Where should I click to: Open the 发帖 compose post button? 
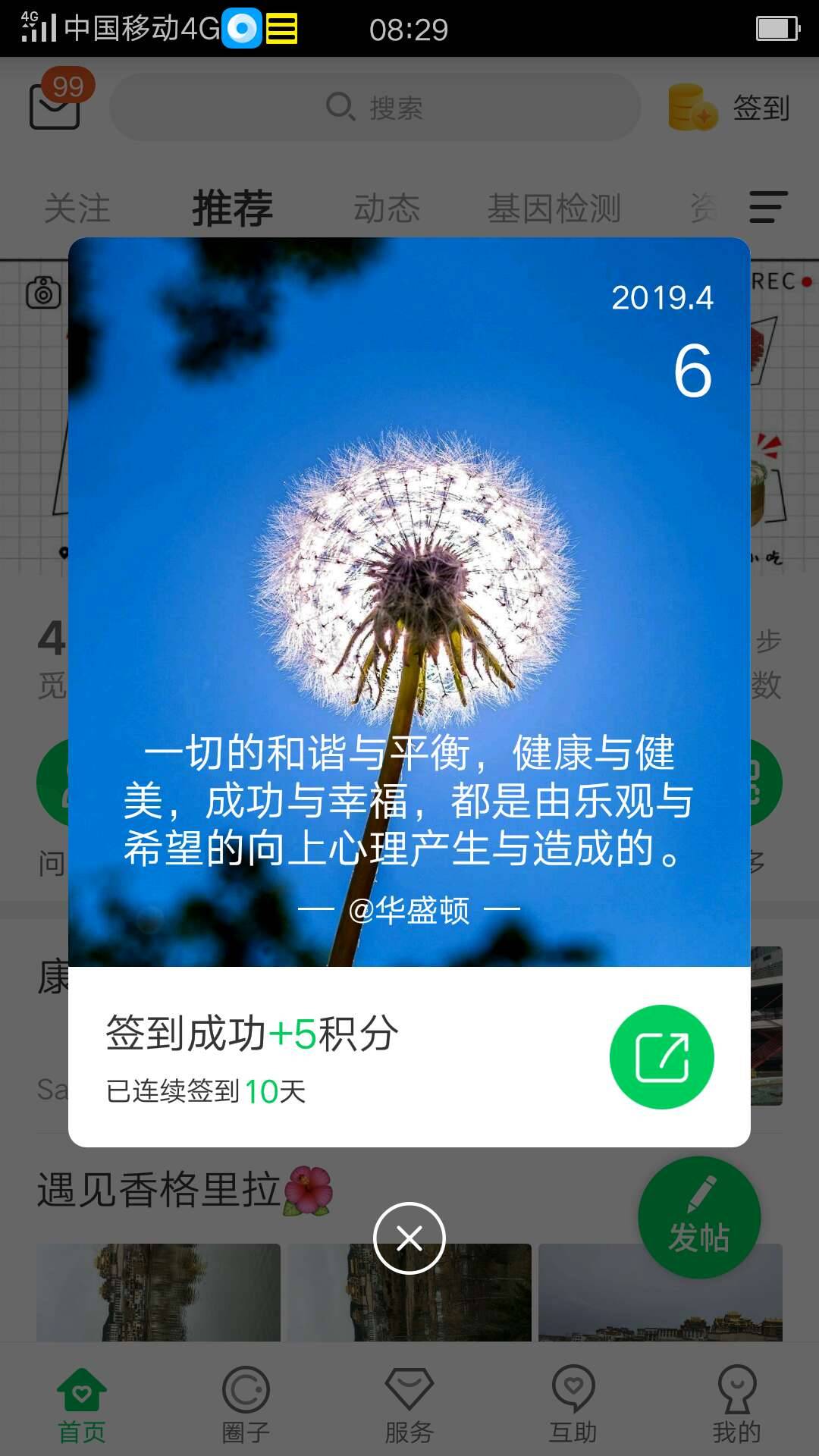coord(699,1216)
